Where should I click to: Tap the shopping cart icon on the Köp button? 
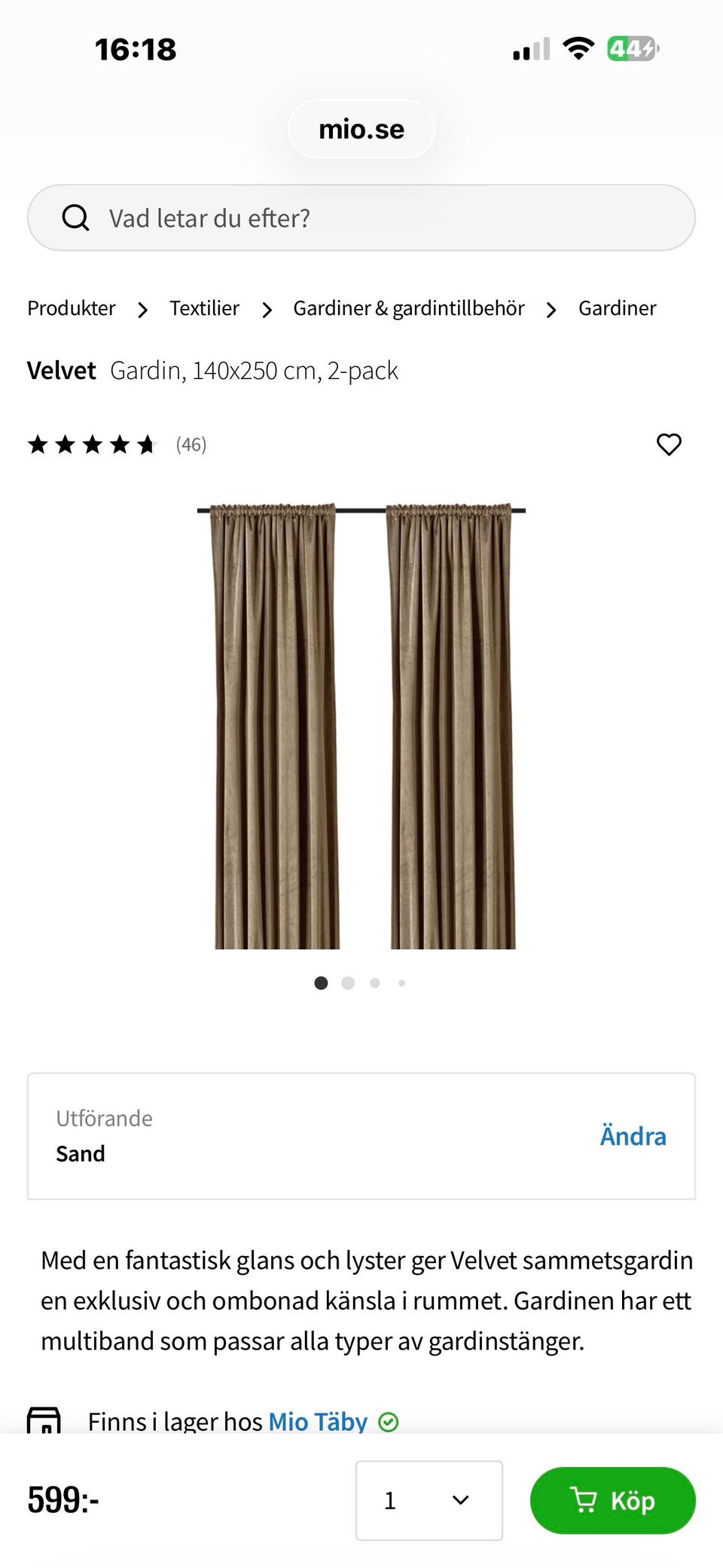tap(585, 1500)
